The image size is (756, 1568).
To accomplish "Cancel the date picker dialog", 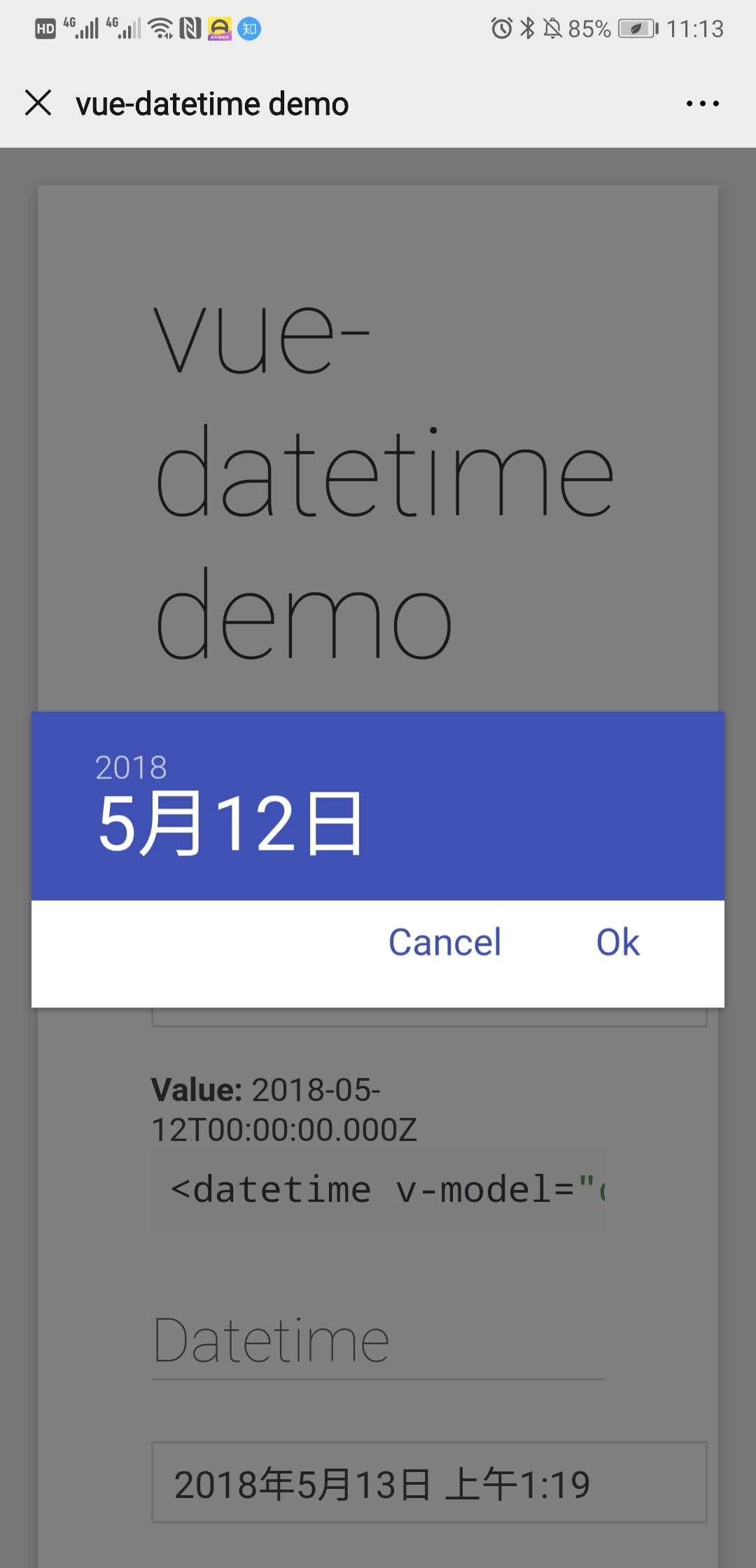I will click(444, 942).
